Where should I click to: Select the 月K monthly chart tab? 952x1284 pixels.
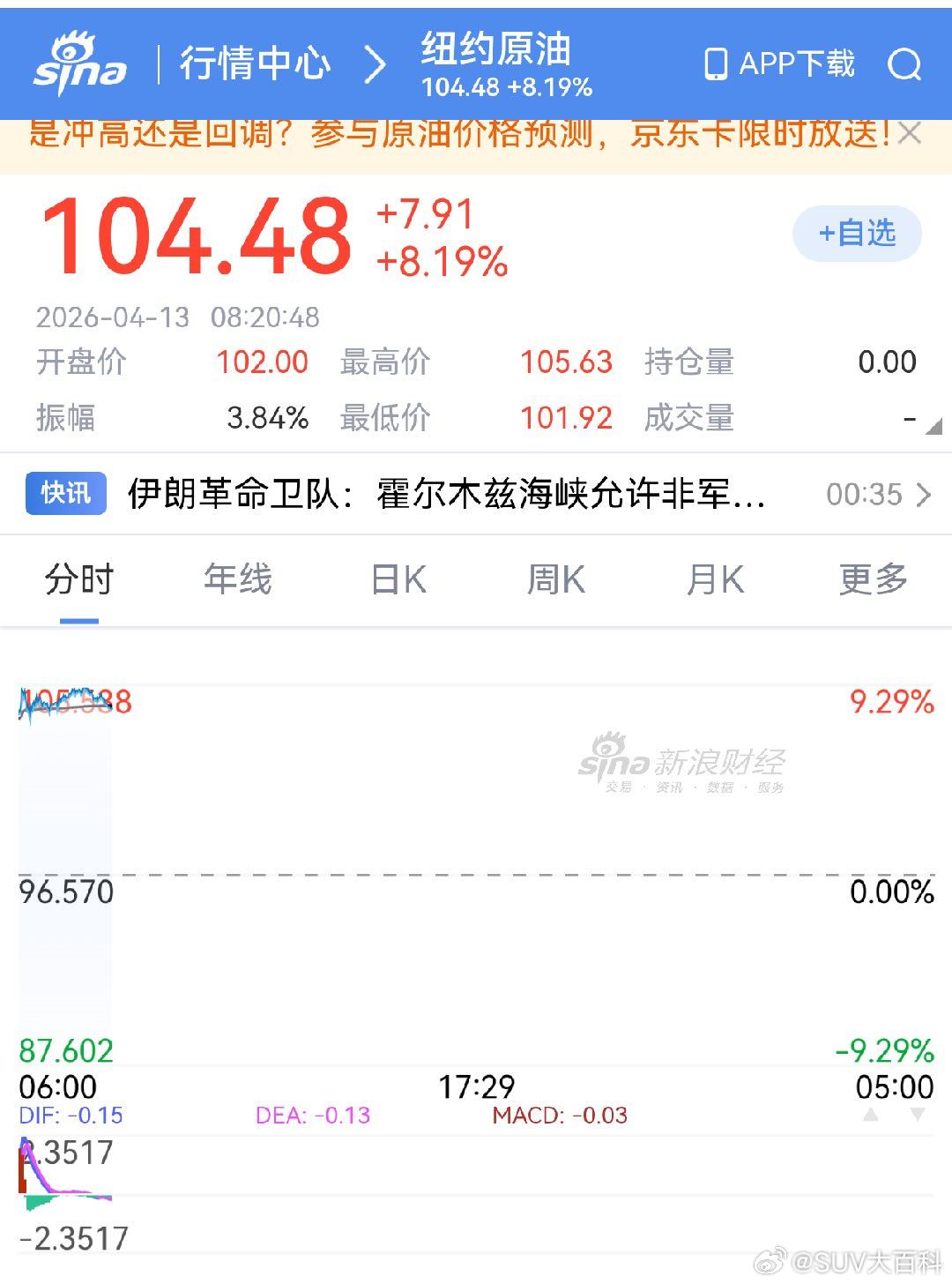pyautogui.click(x=716, y=580)
